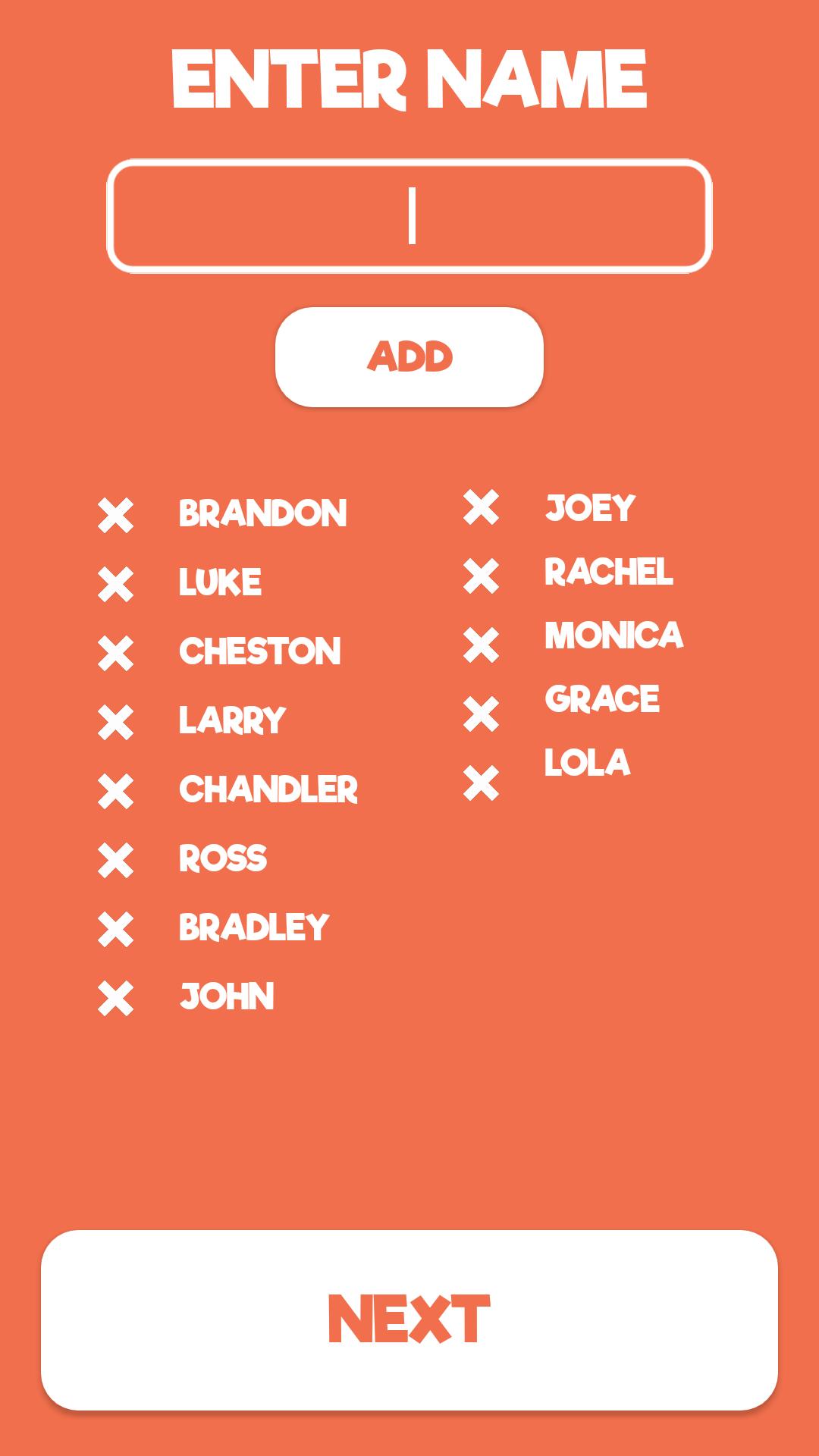Delete Luke with his X icon
Screen dimensions: 819x1456
tap(115, 585)
